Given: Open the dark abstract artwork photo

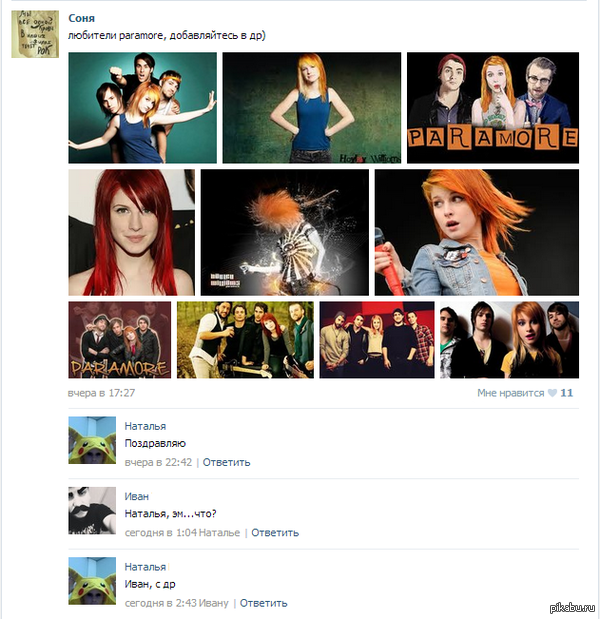Looking at the screenshot, I should click(x=284, y=232).
